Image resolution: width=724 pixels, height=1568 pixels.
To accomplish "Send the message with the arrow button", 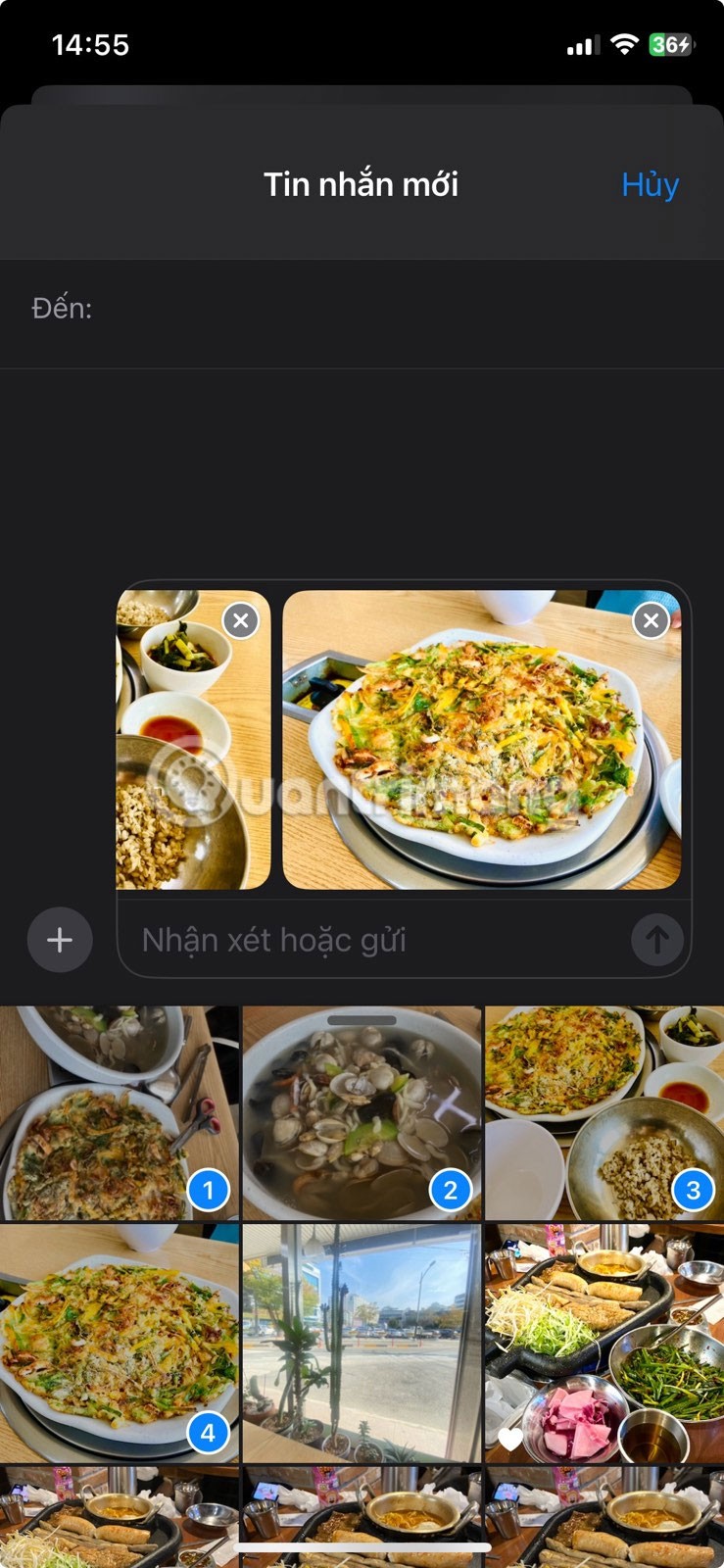I will [x=656, y=941].
